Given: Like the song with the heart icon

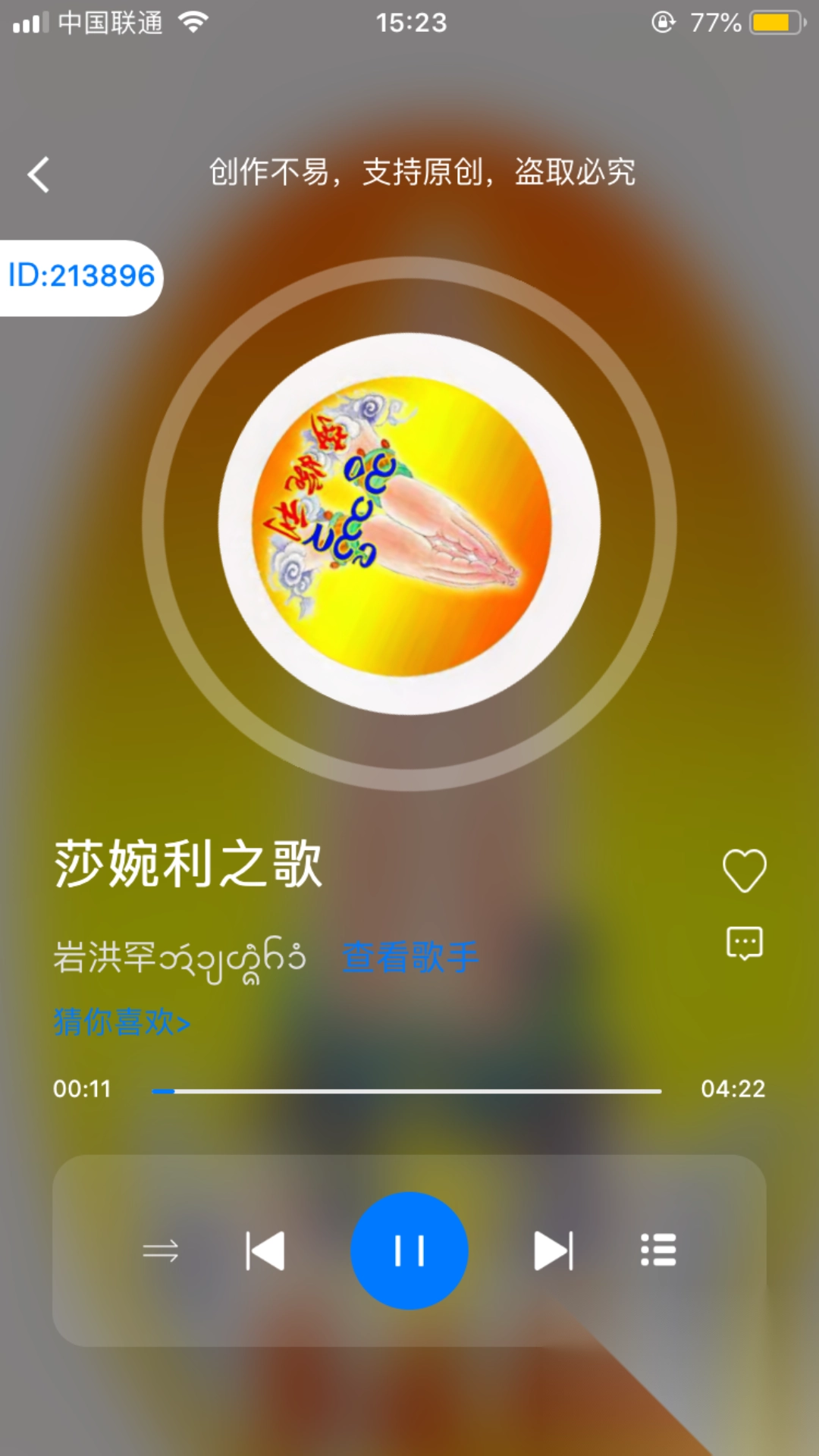Looking at the screenshot, I should 744,870.
